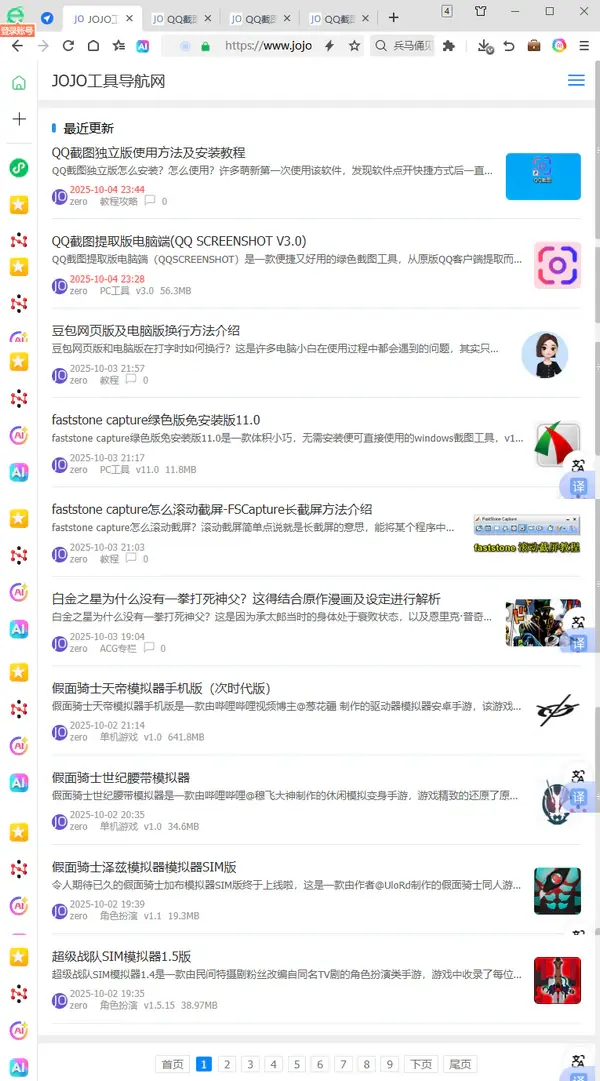Open article QQ截图独立版使用方法及安装教程
Image resolution: width=600 pixels, height=1081 pixels.
pos(148,152)
